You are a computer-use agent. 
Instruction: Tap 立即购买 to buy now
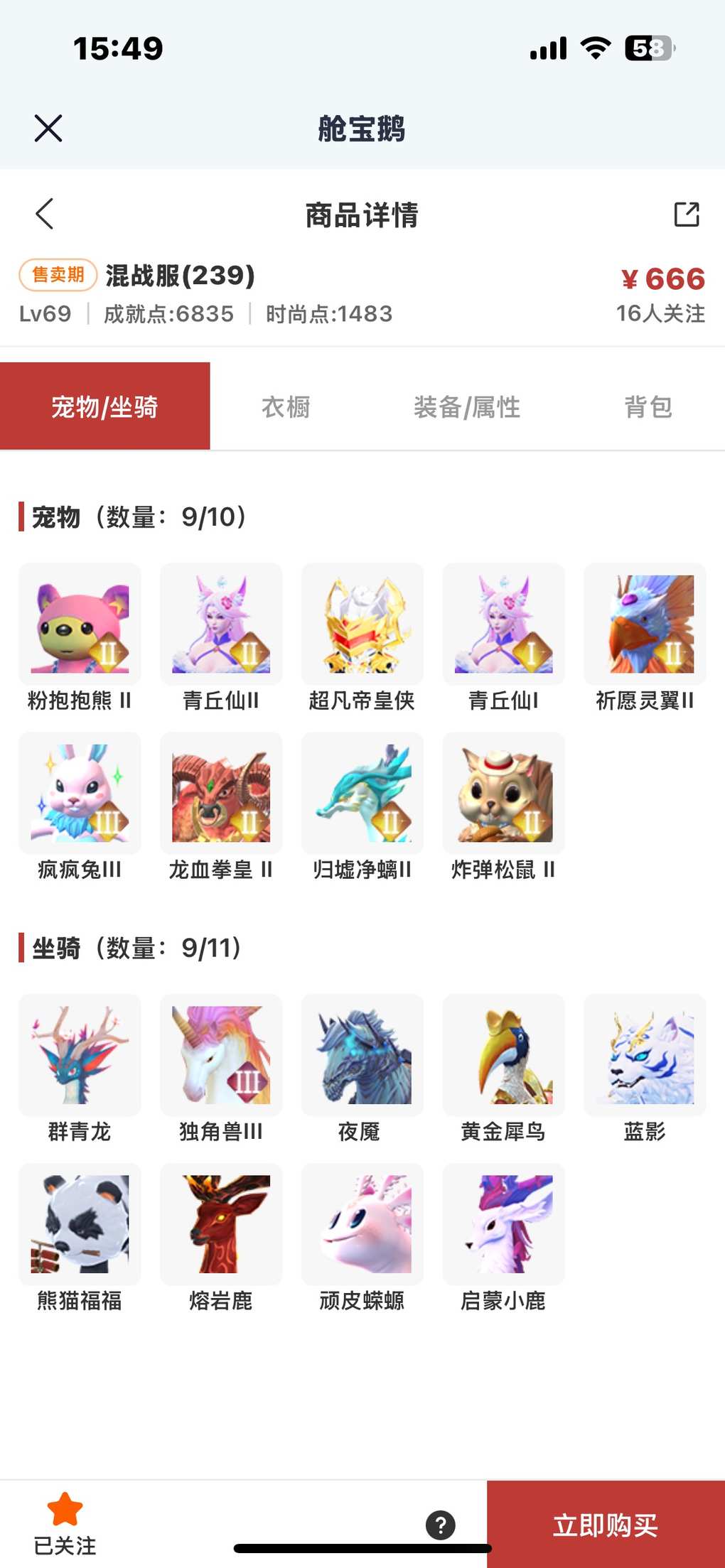(606, 1525)
